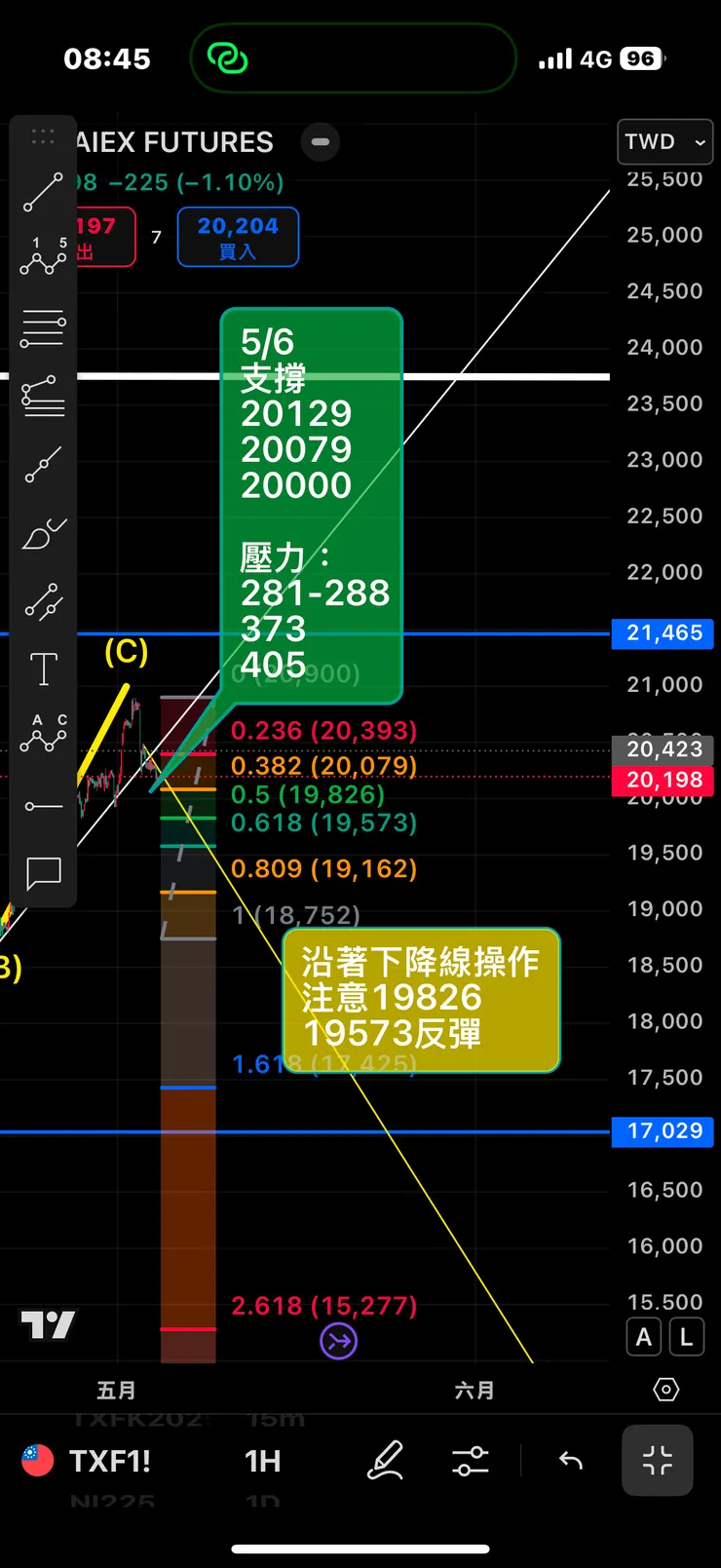Undo the last chart action
The image size is (721, 1568).
pyautogui.click(x=570, y=1461)
